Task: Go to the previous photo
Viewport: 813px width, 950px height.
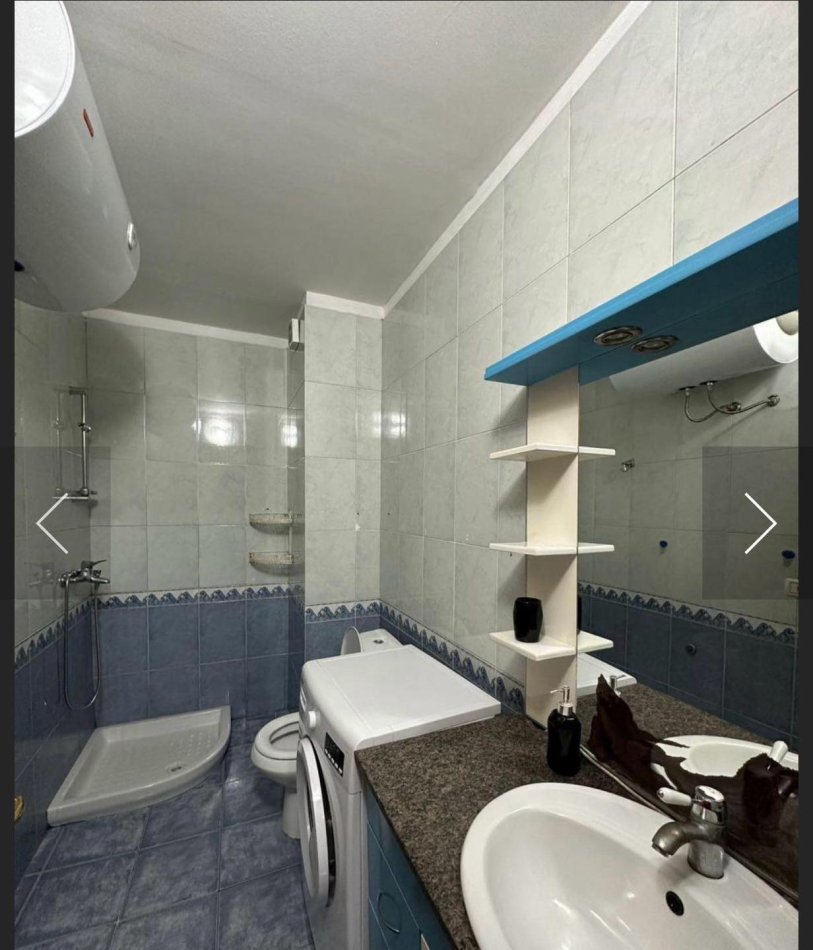Action: pos(52,523)
